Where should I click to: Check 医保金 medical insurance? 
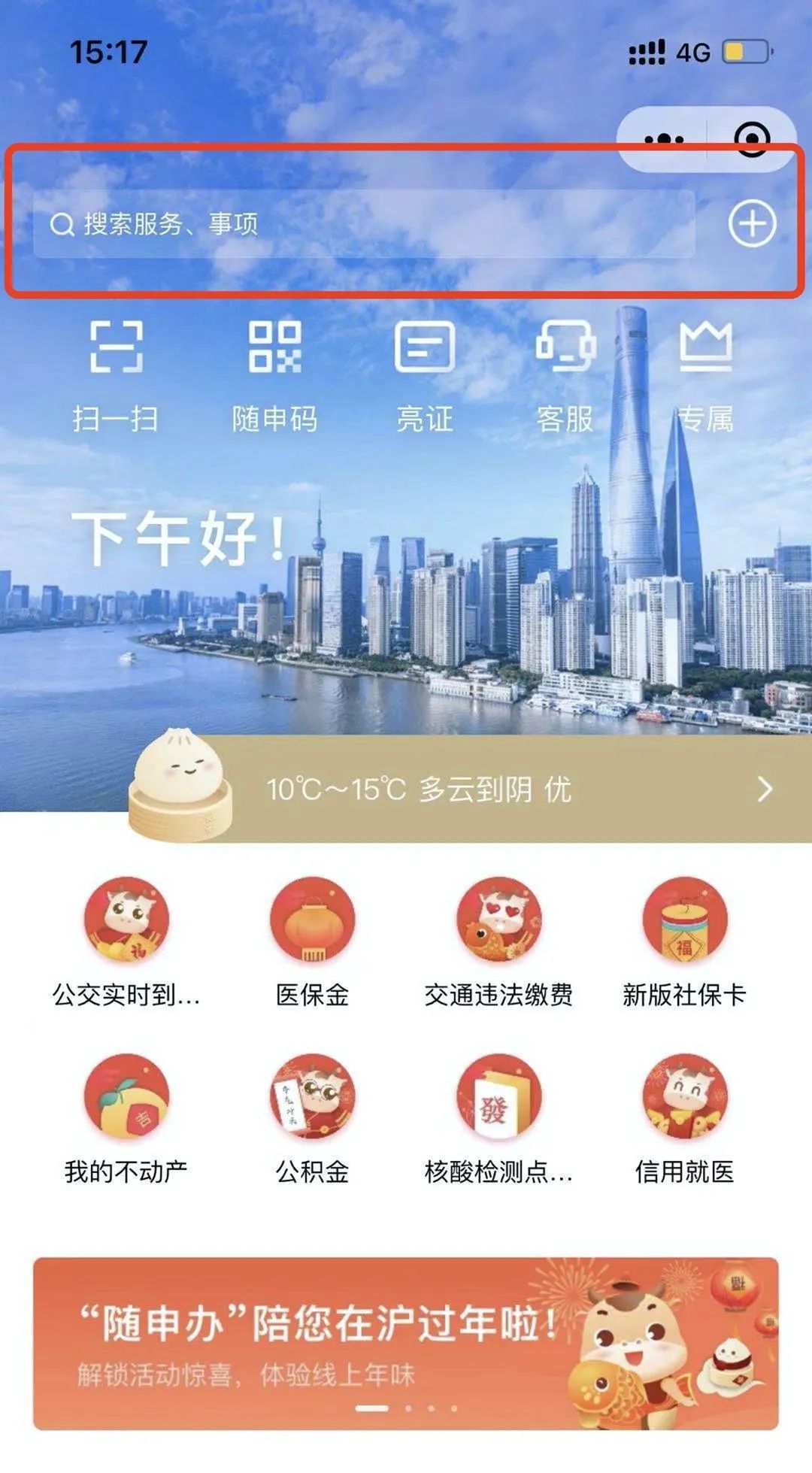(x=312, y=941)
